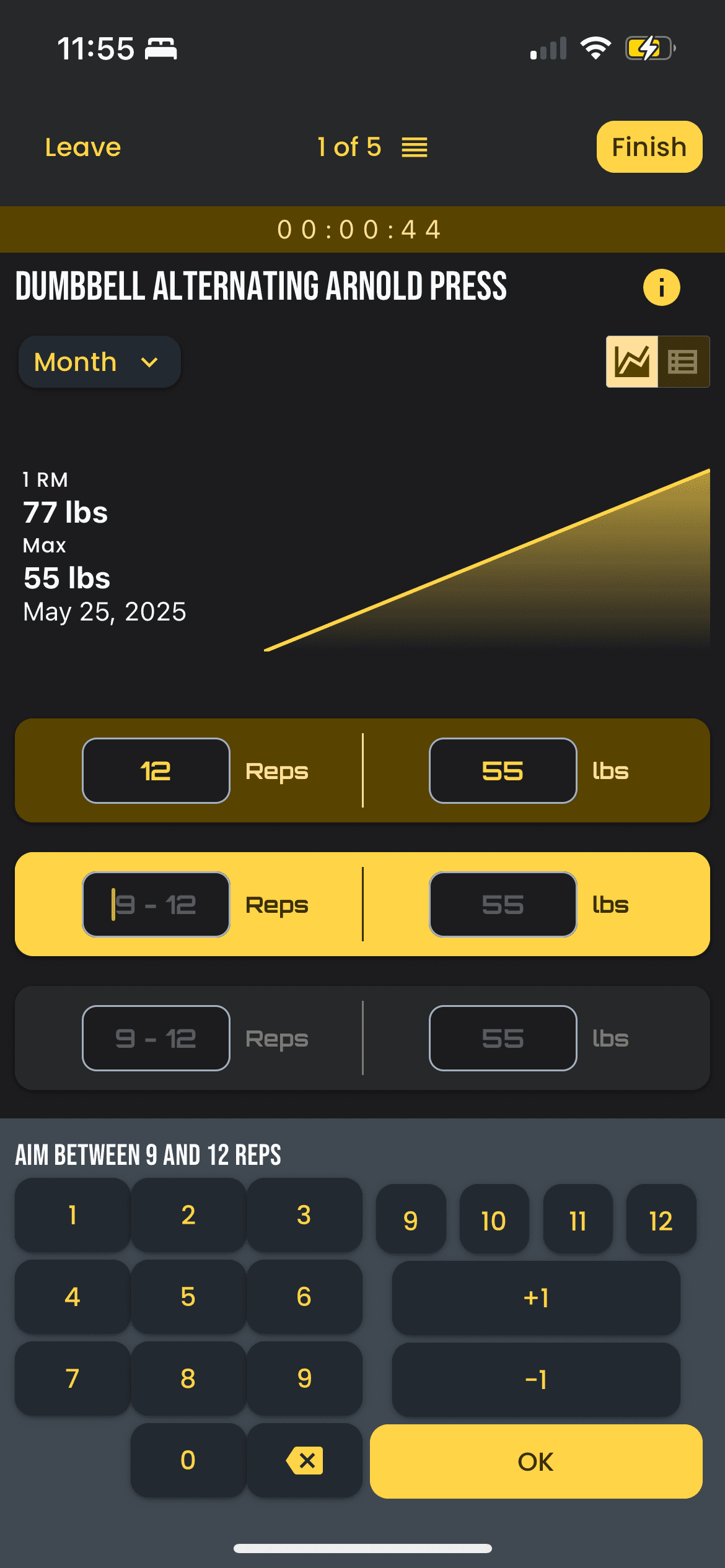Increase reps with the +1 key

click(536, 1297)
